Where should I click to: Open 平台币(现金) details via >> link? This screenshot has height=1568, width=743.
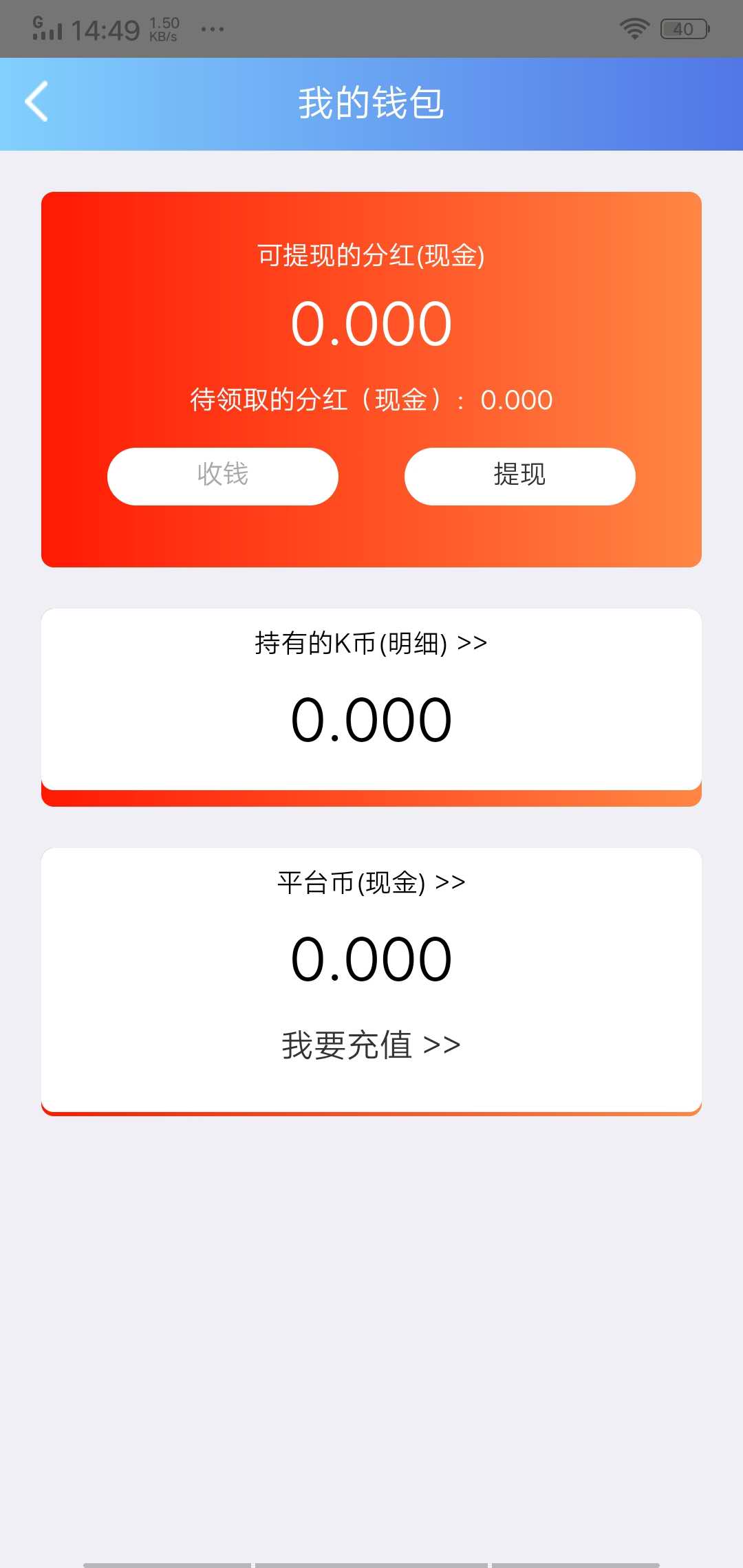451,882
